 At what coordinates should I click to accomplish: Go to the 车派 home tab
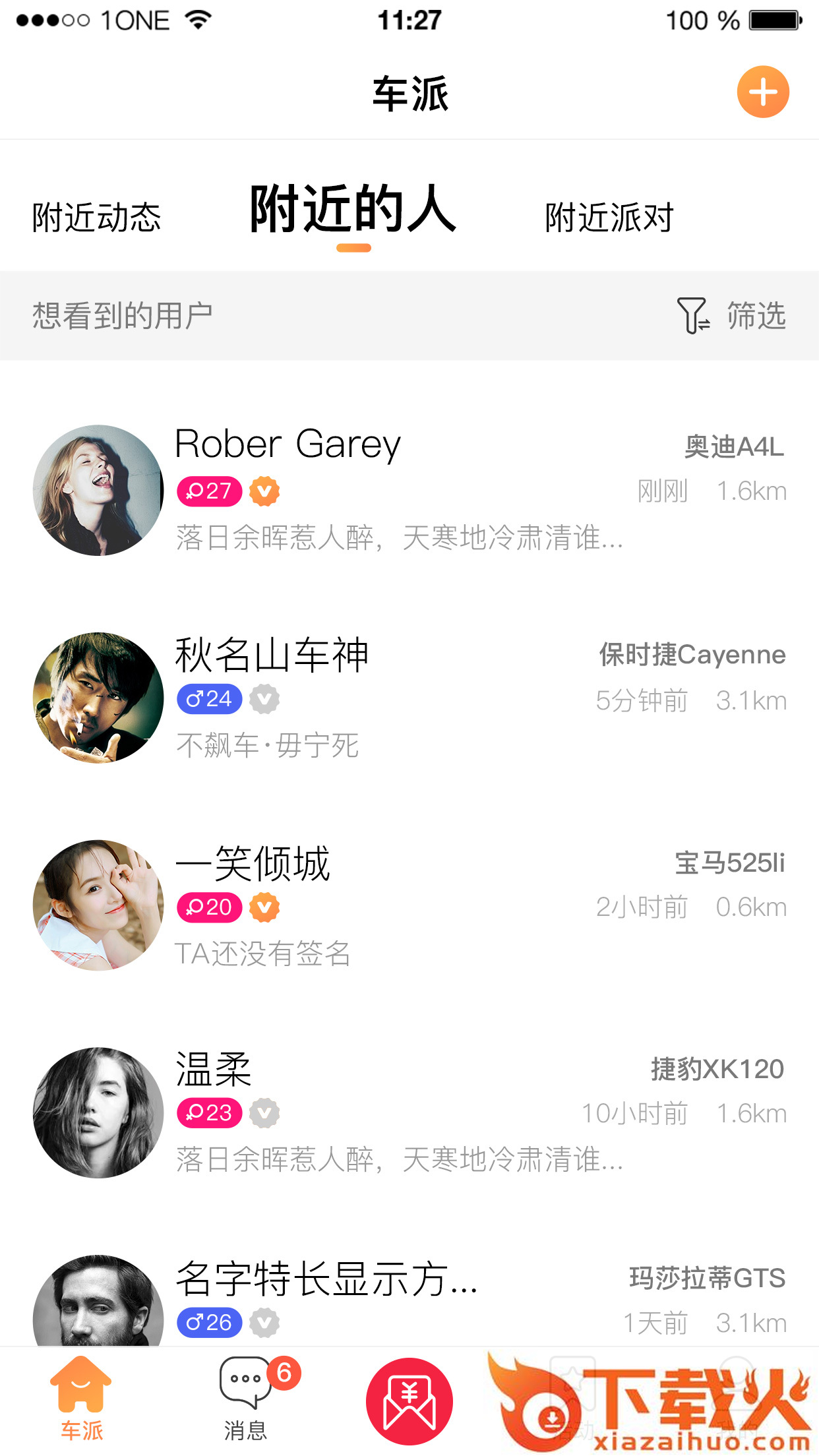coord(82,1399)
